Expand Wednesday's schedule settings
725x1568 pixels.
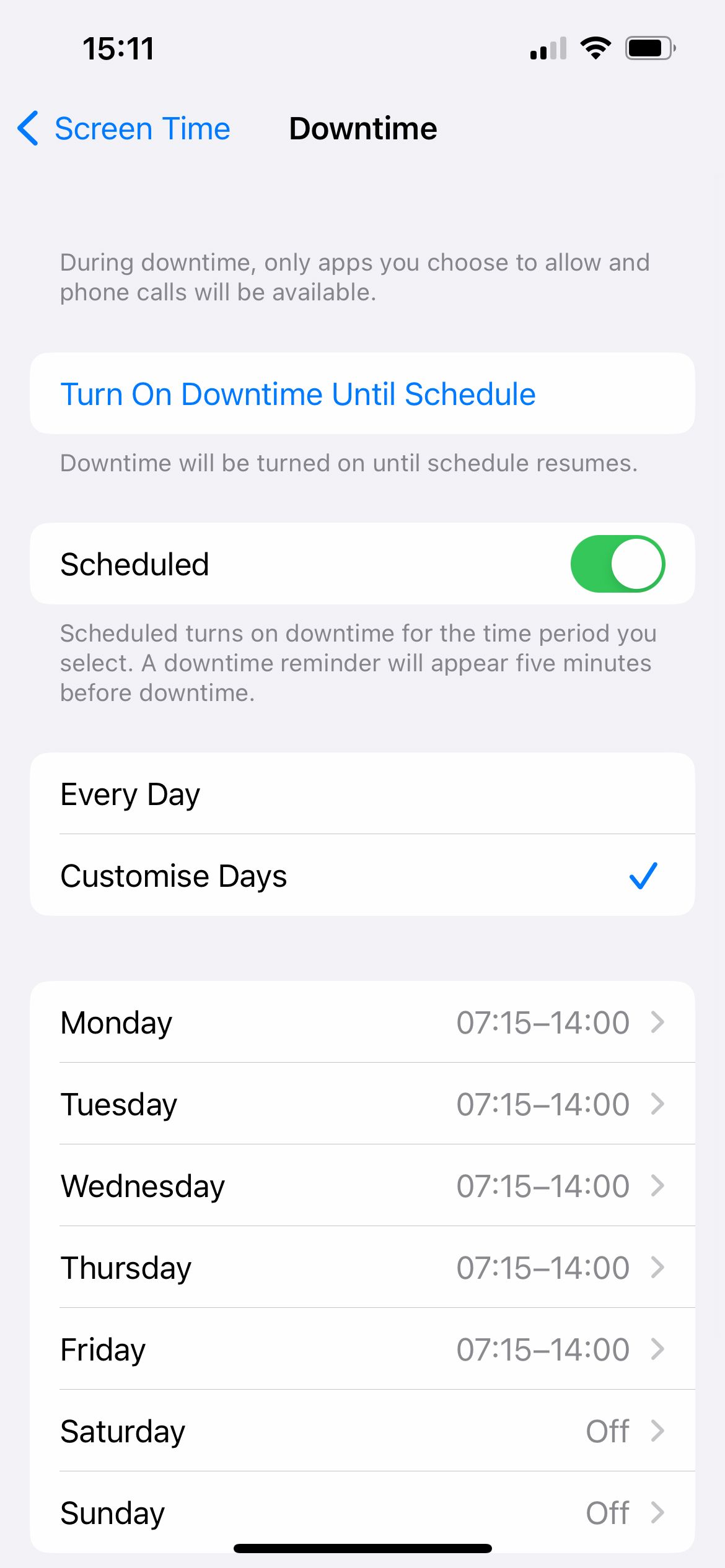tap(362, 1185)
